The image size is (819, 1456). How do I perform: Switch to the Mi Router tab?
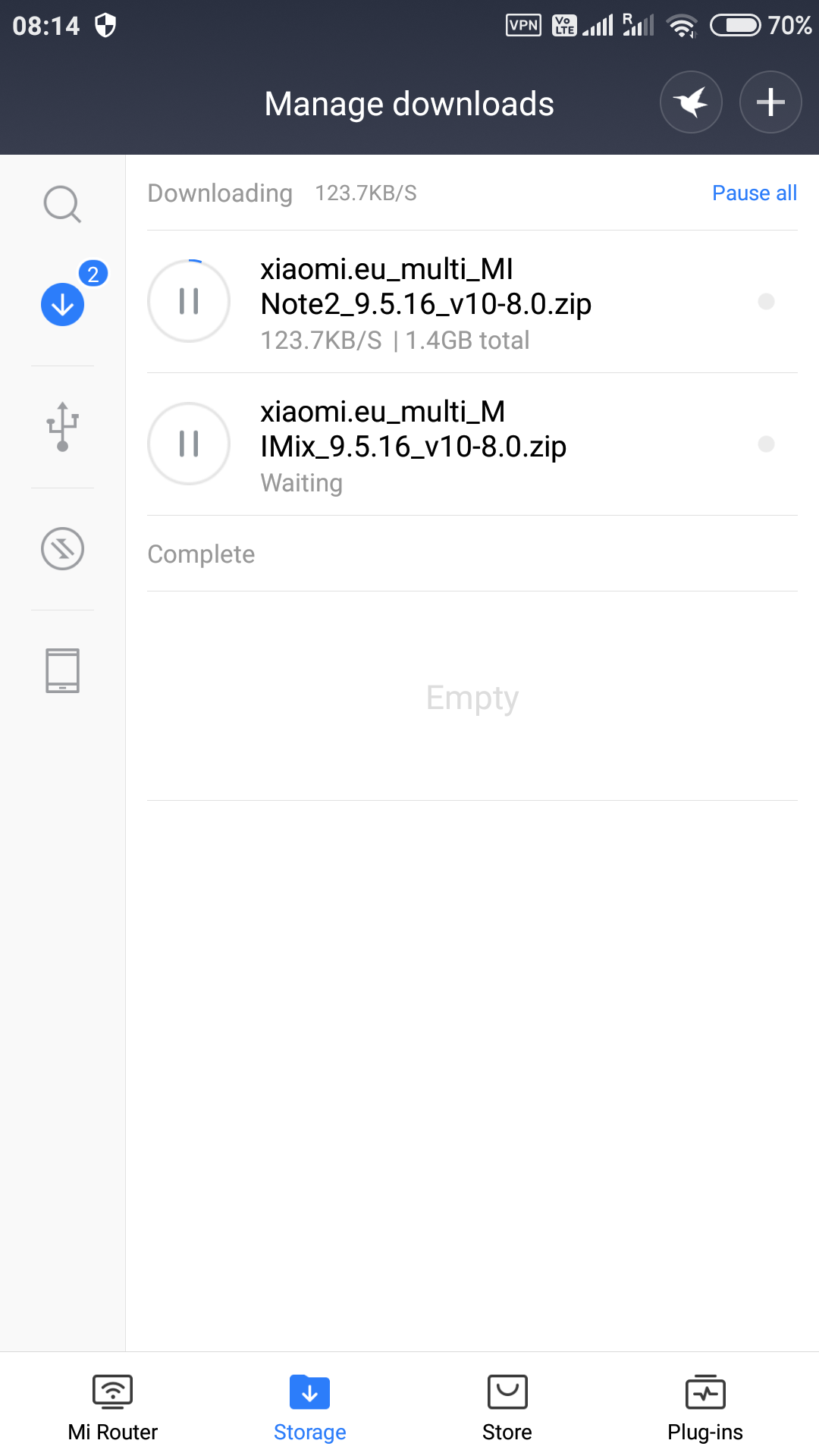pyautogui.click(x=112, y=1407)
